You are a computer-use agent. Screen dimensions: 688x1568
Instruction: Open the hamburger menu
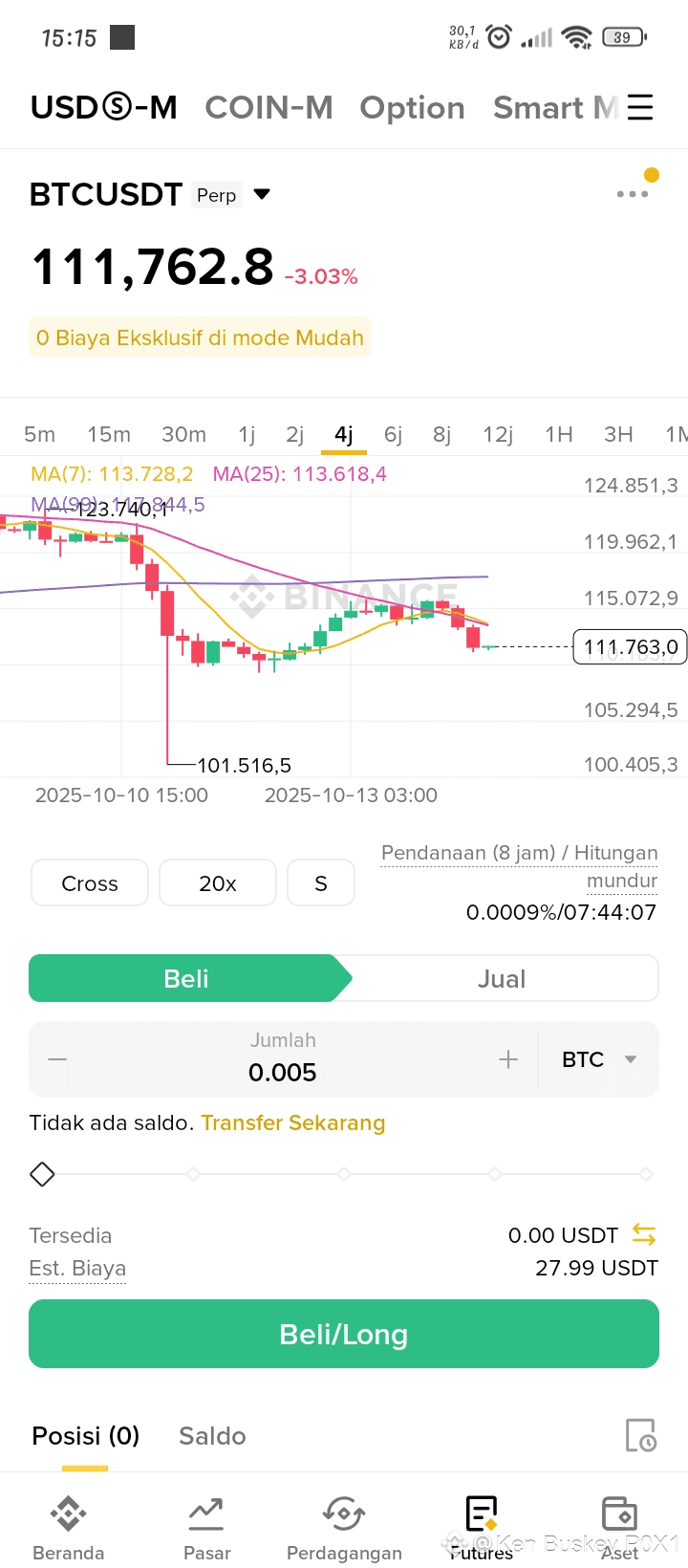[640, 107]
